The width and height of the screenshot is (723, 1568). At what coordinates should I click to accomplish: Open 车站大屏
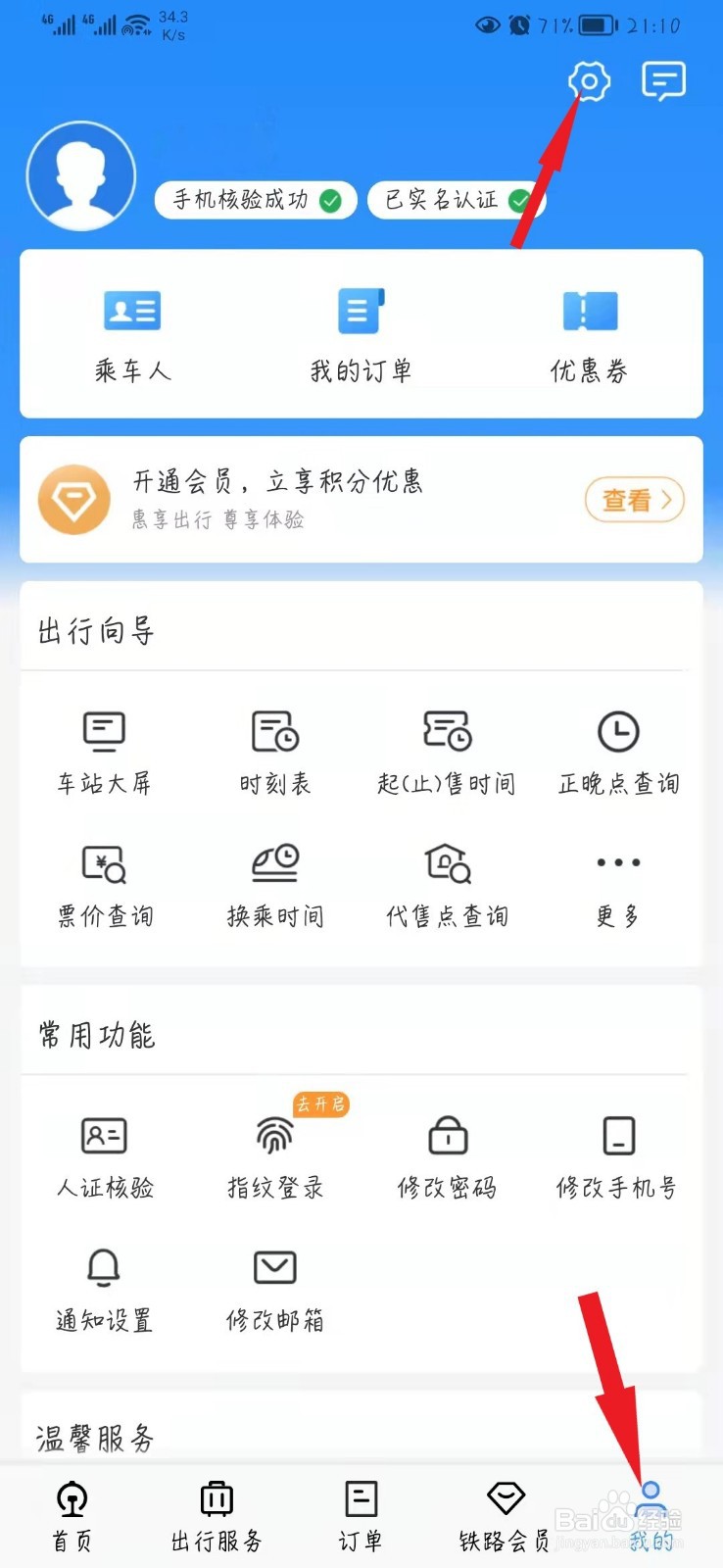[104, 753]
